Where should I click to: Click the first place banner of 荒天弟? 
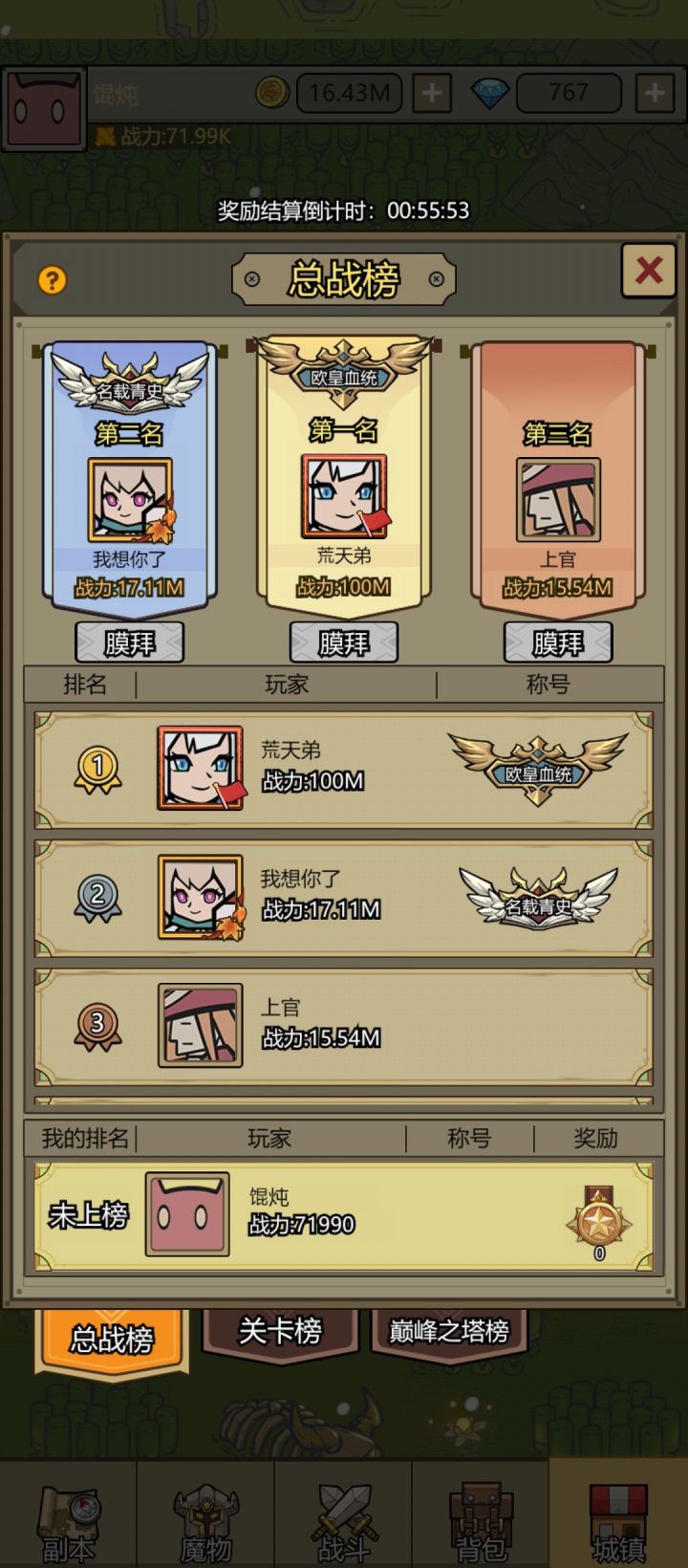[343, 468]
